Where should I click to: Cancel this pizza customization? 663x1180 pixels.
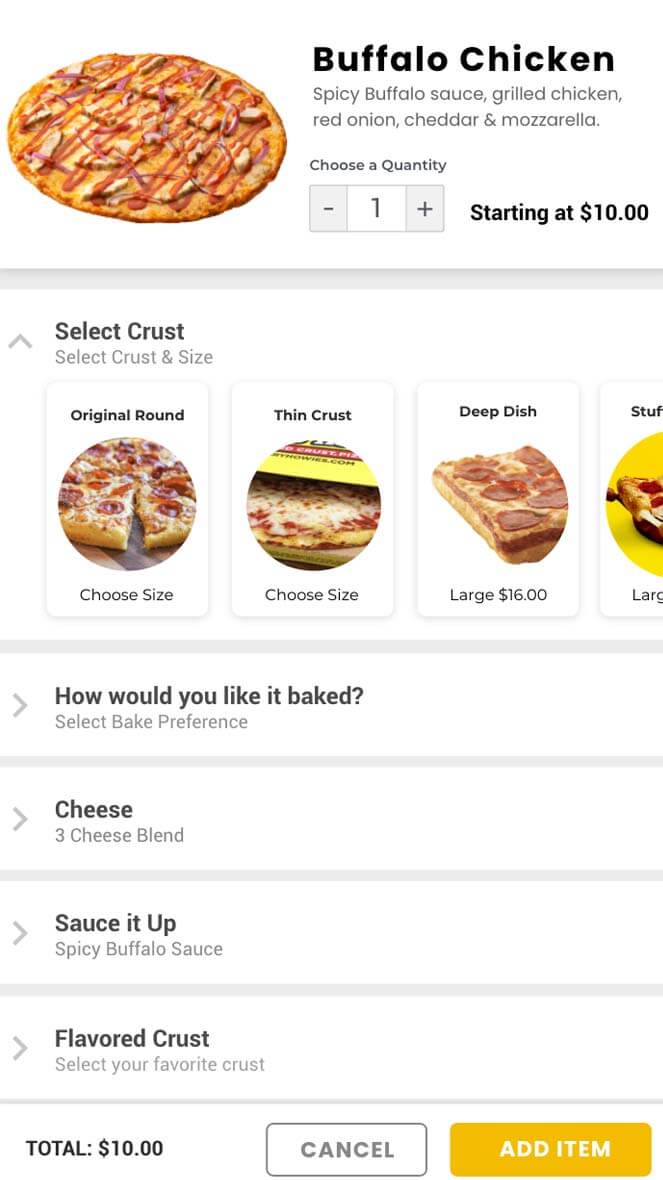coord(346,1149)
